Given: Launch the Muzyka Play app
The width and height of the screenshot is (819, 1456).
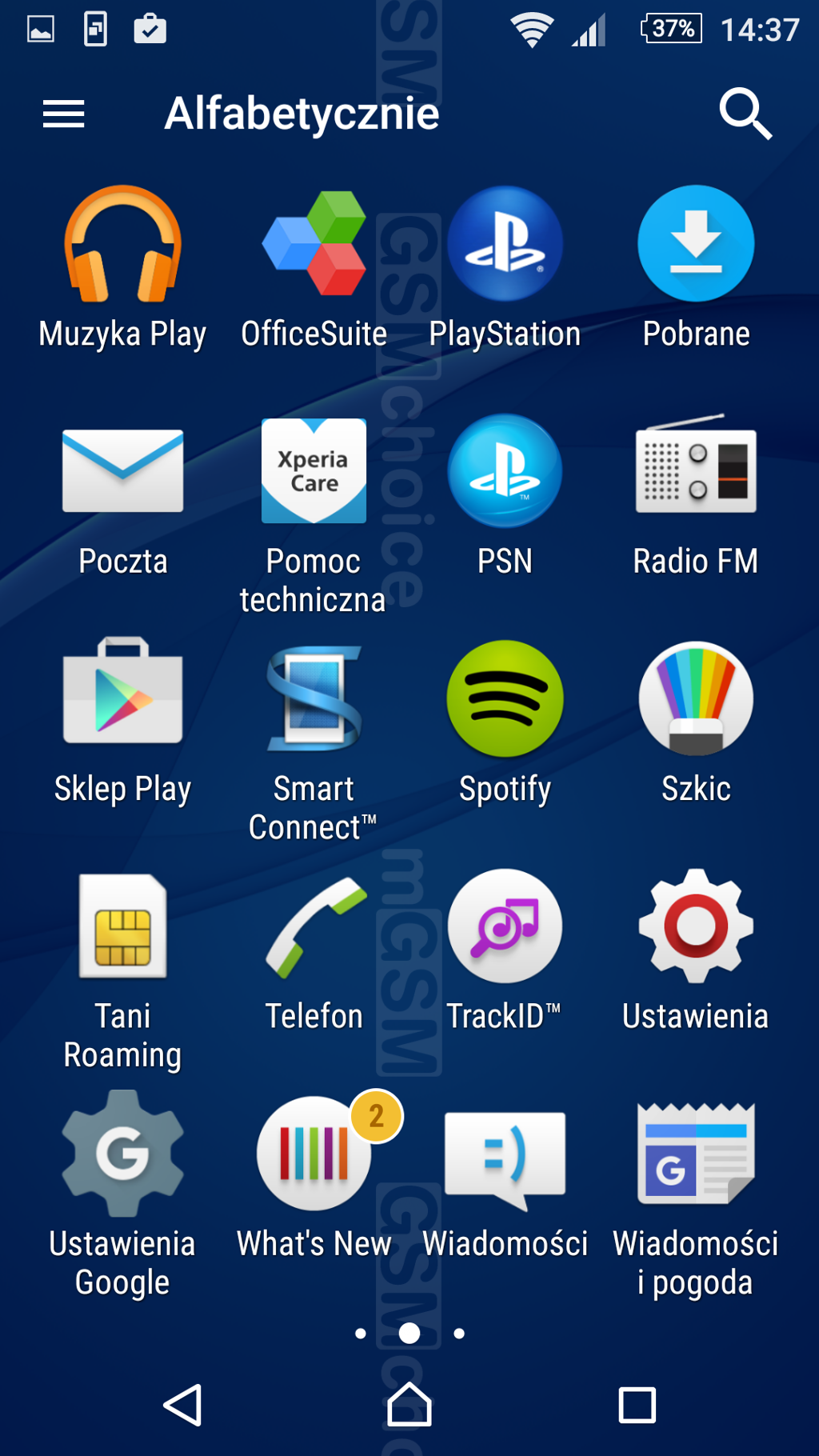Looking at the screenshot, I should [122, 245].
